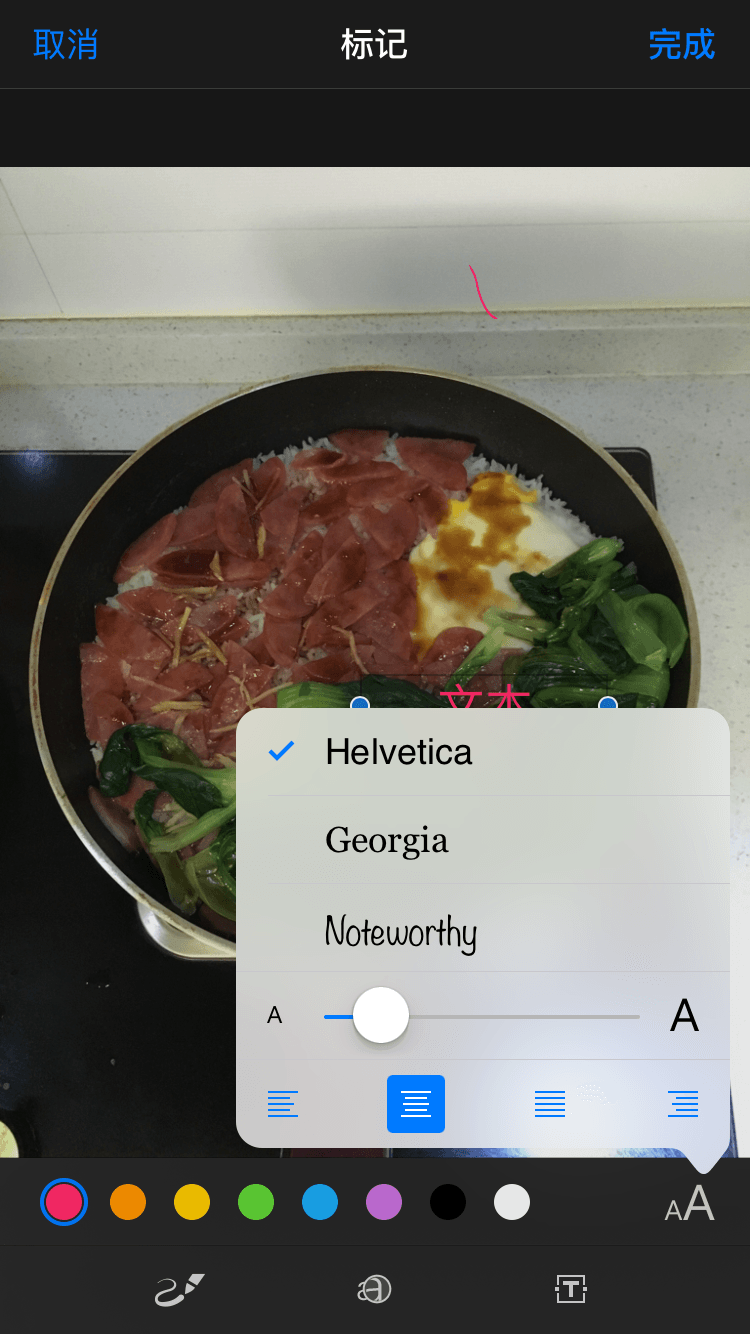Image resolution: width=750 pixels, height=1334 pixels.
Task: Pick the yellow color swatch
Action: pyautogui.click(x=192, y=1202)
